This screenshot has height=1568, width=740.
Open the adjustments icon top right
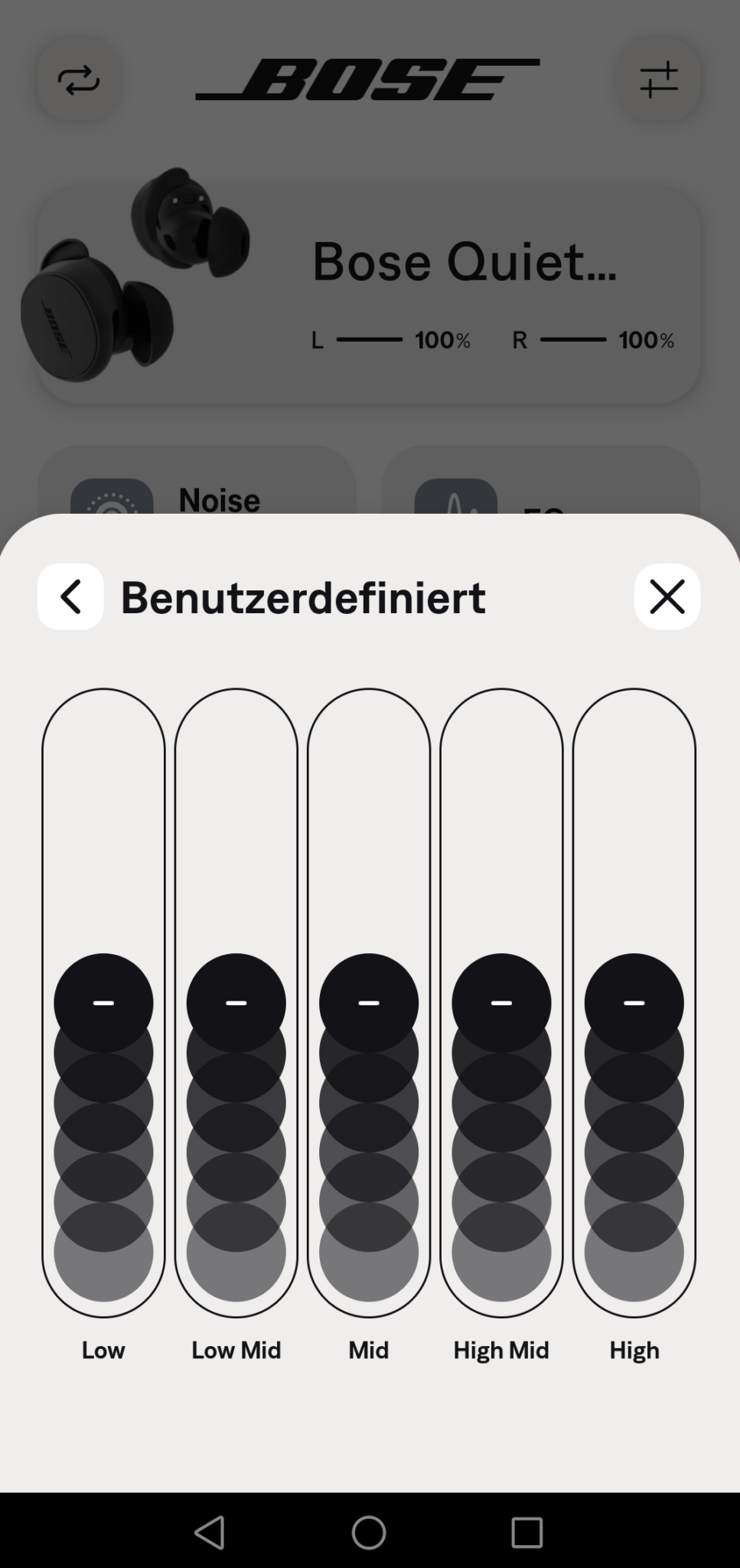tap(659, 80)
